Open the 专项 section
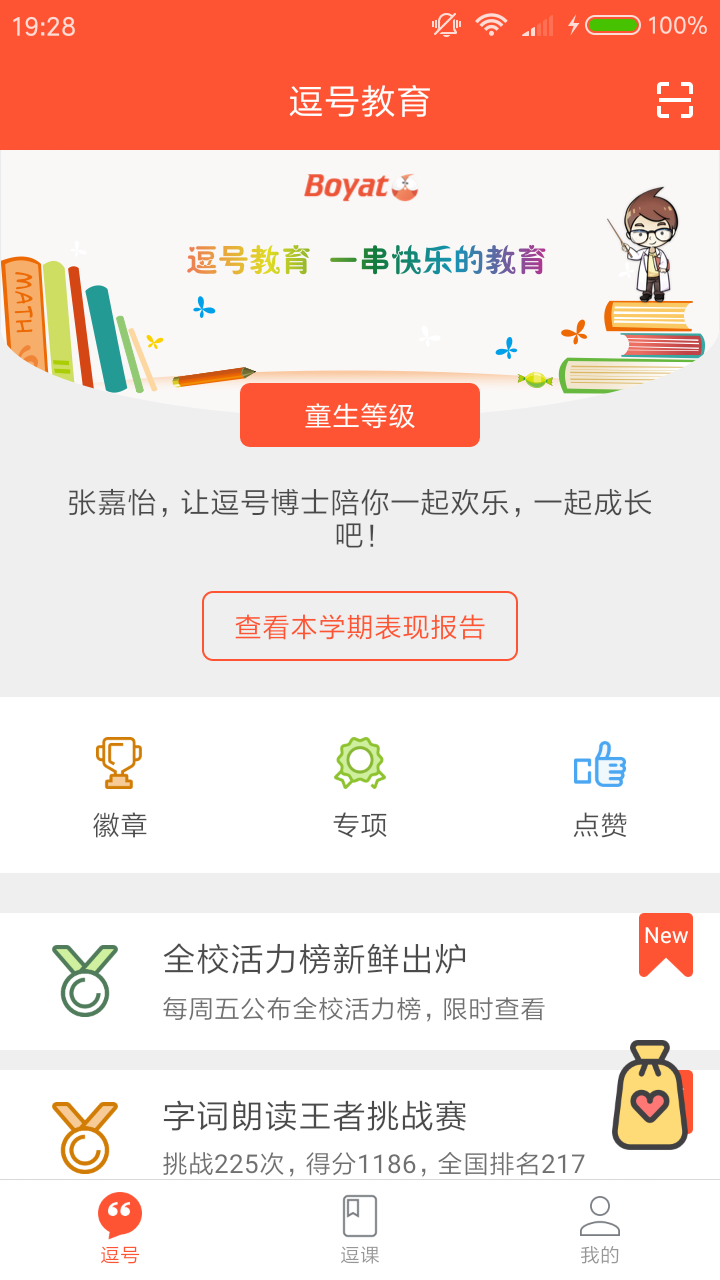Screen dimensions: 720x1280 tap(360, 785)
